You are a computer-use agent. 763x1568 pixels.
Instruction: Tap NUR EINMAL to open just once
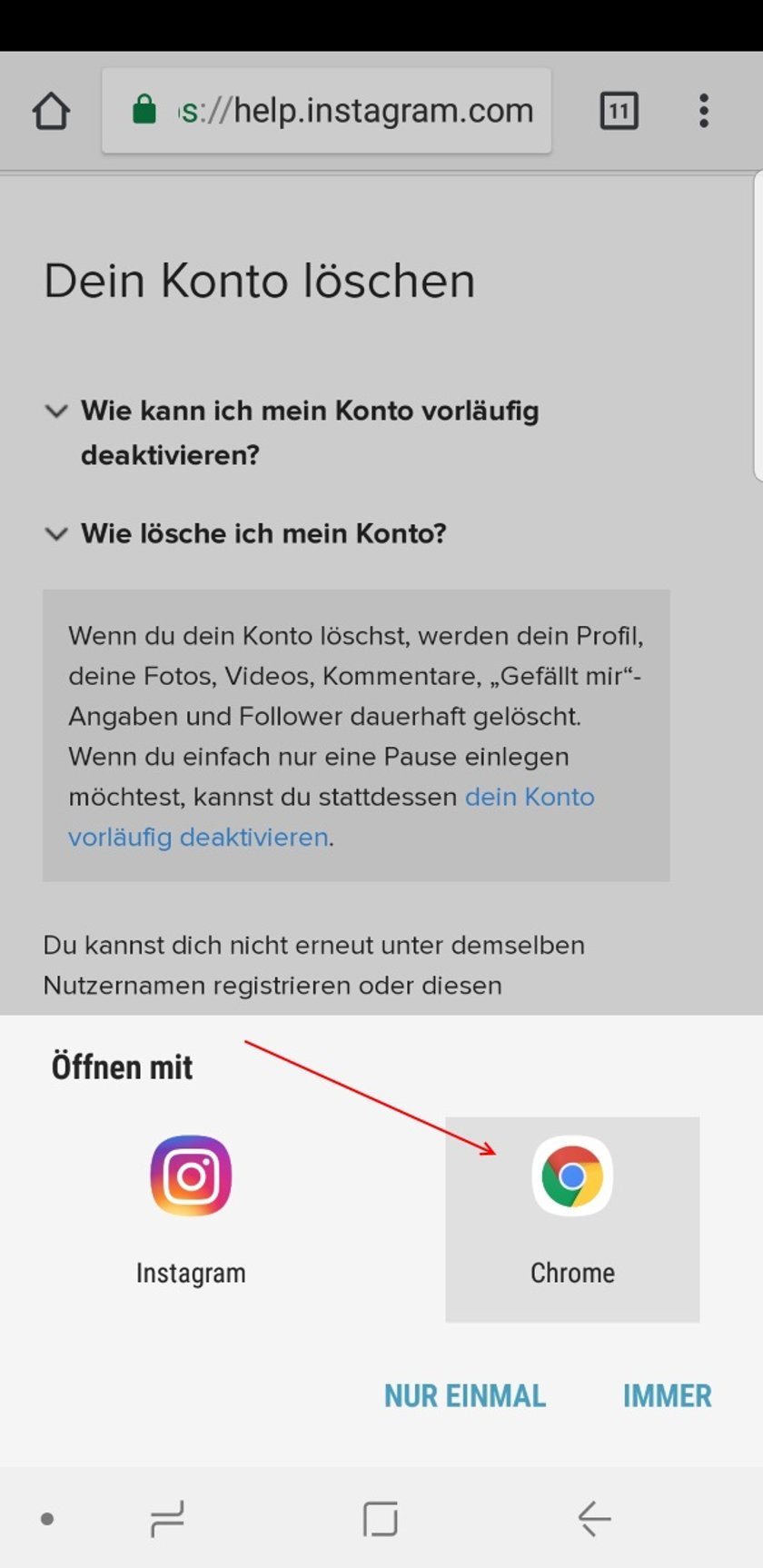(465, 1395)
